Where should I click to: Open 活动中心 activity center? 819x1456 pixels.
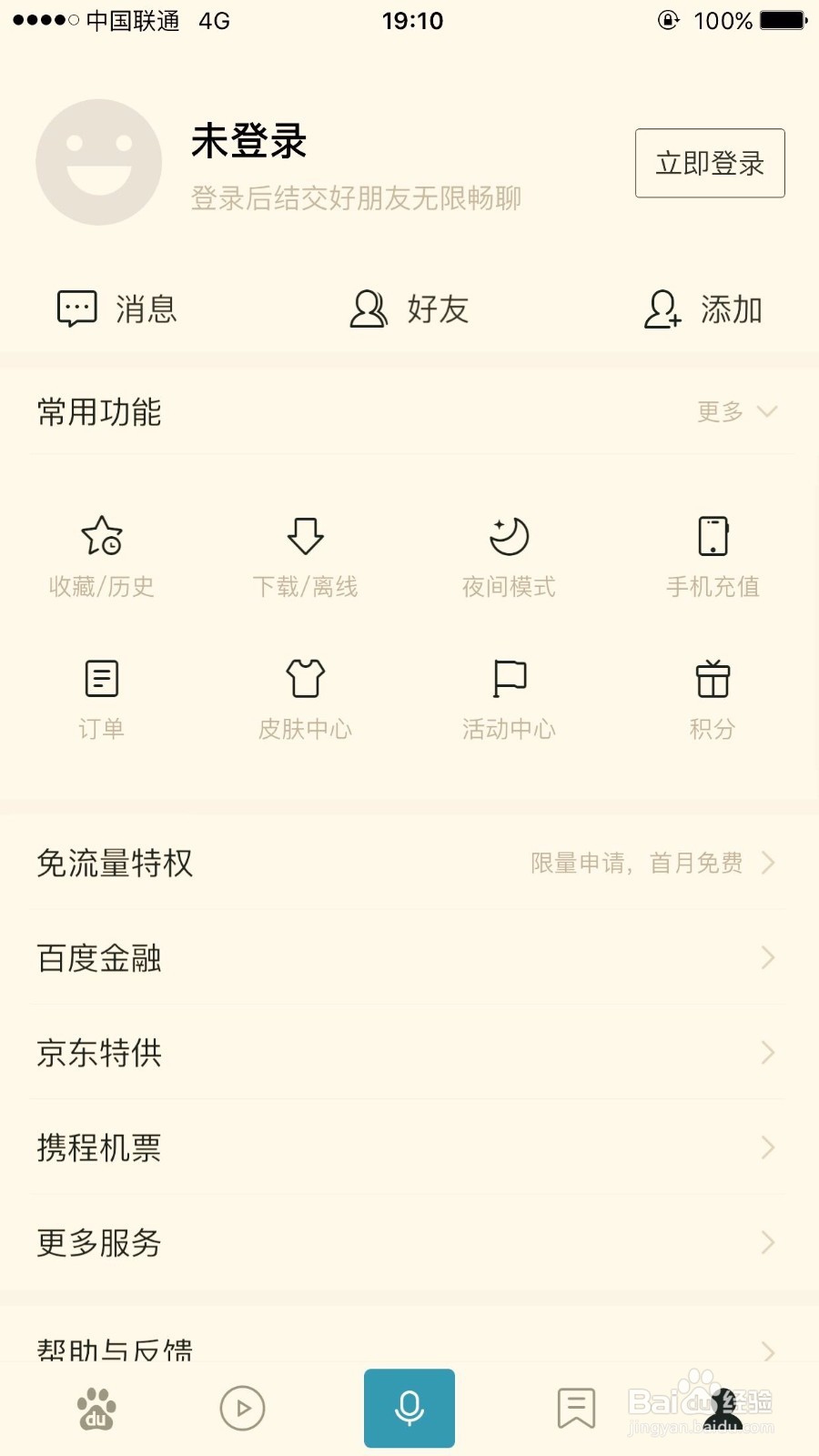click(x=509, y=699)
